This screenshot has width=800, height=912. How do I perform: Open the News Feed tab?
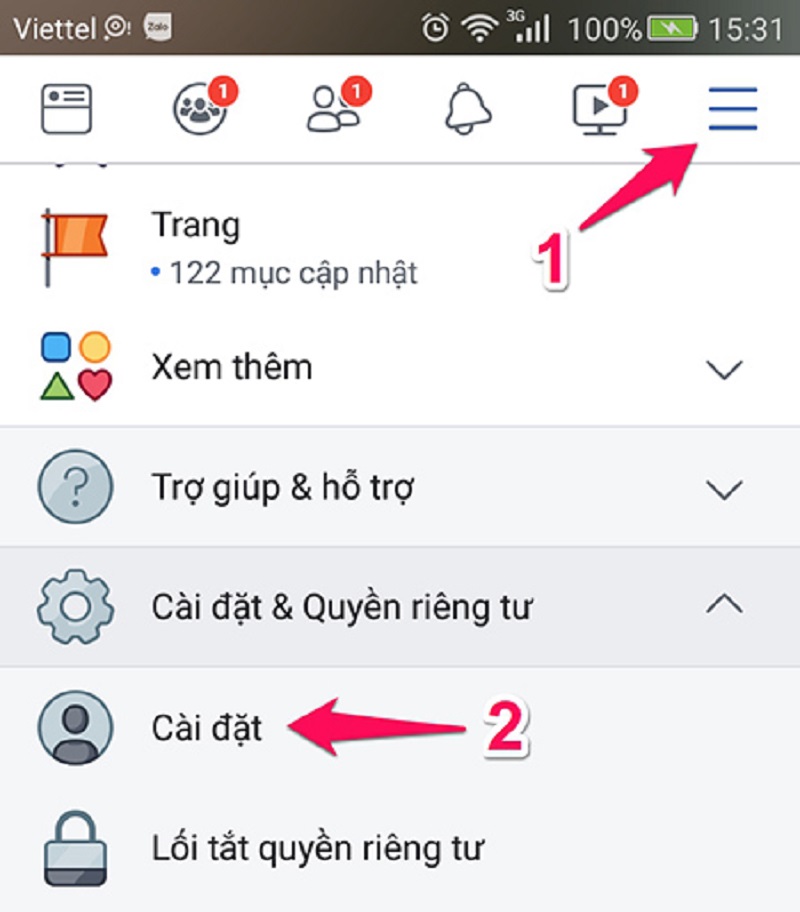(x=66, y=109)
